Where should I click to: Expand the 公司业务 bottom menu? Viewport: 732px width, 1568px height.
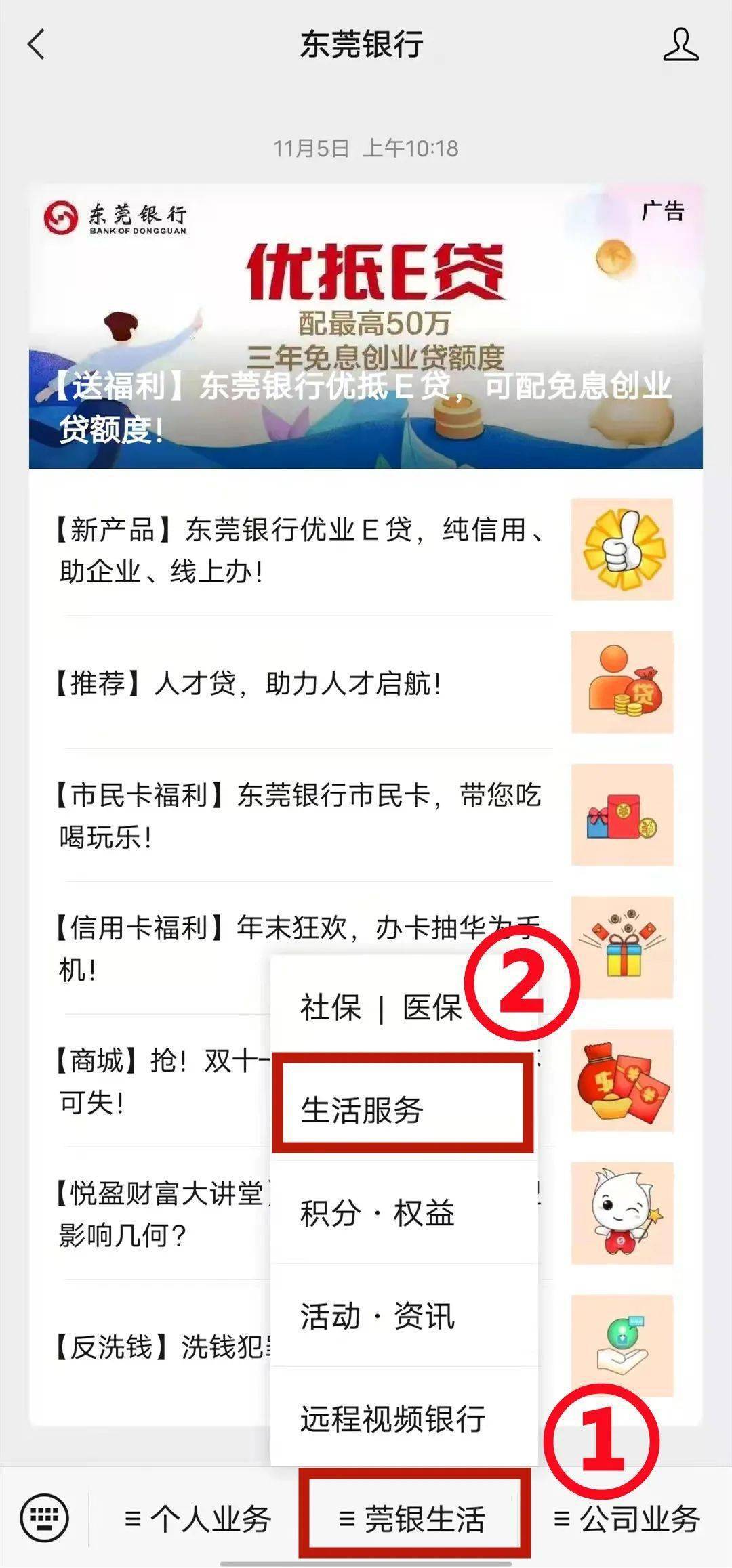point(627,1519)
